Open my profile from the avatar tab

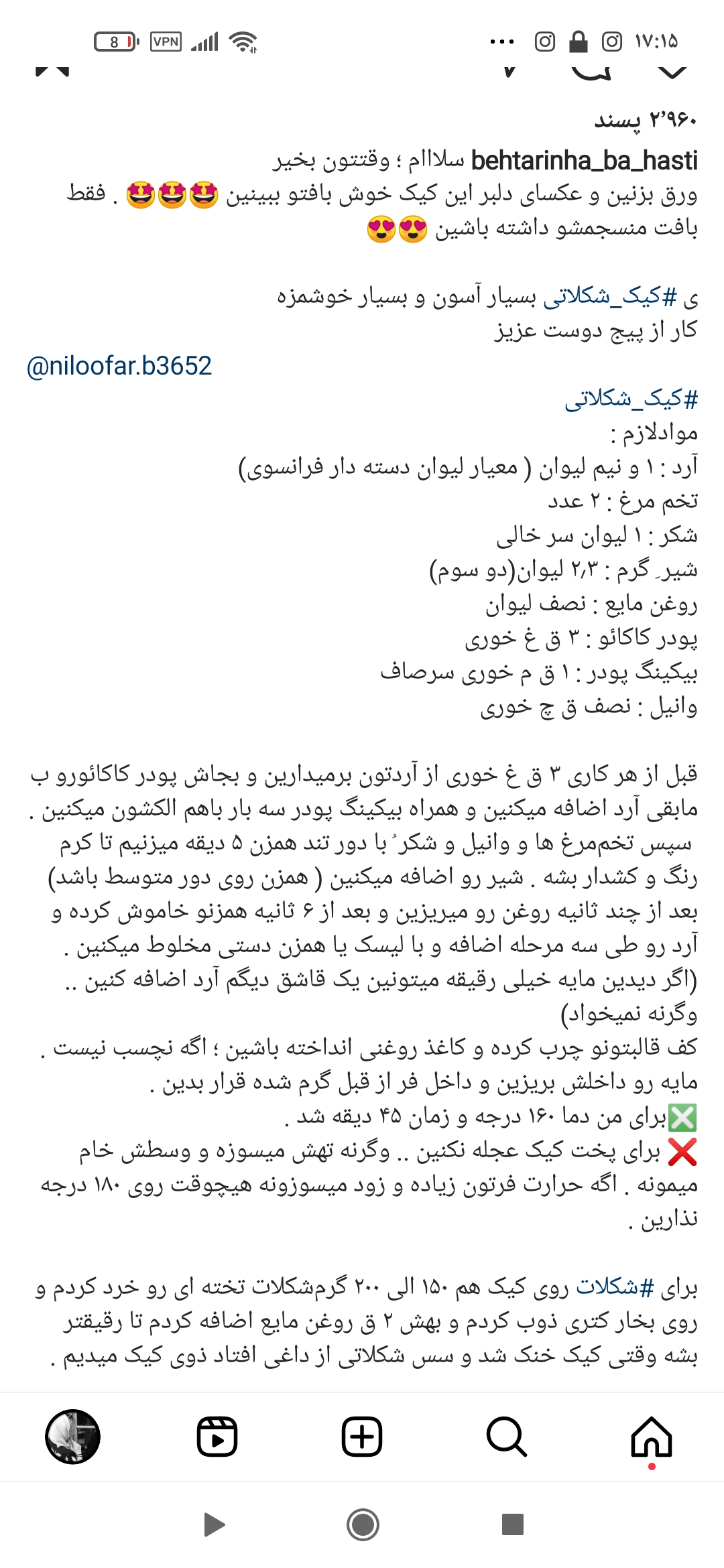coord(72,1437)
